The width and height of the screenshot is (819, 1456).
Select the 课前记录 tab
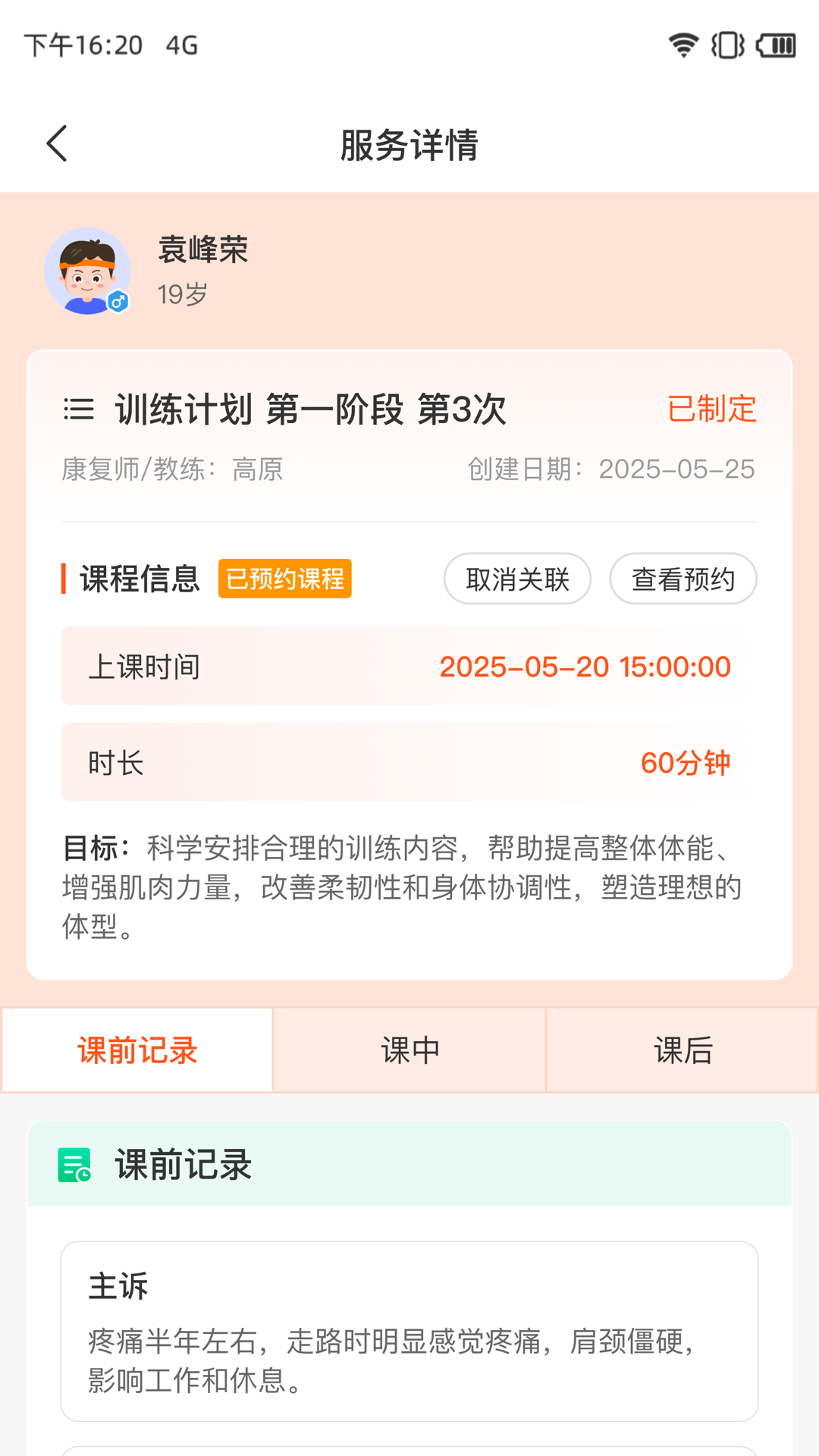(x=136, y=1050)
